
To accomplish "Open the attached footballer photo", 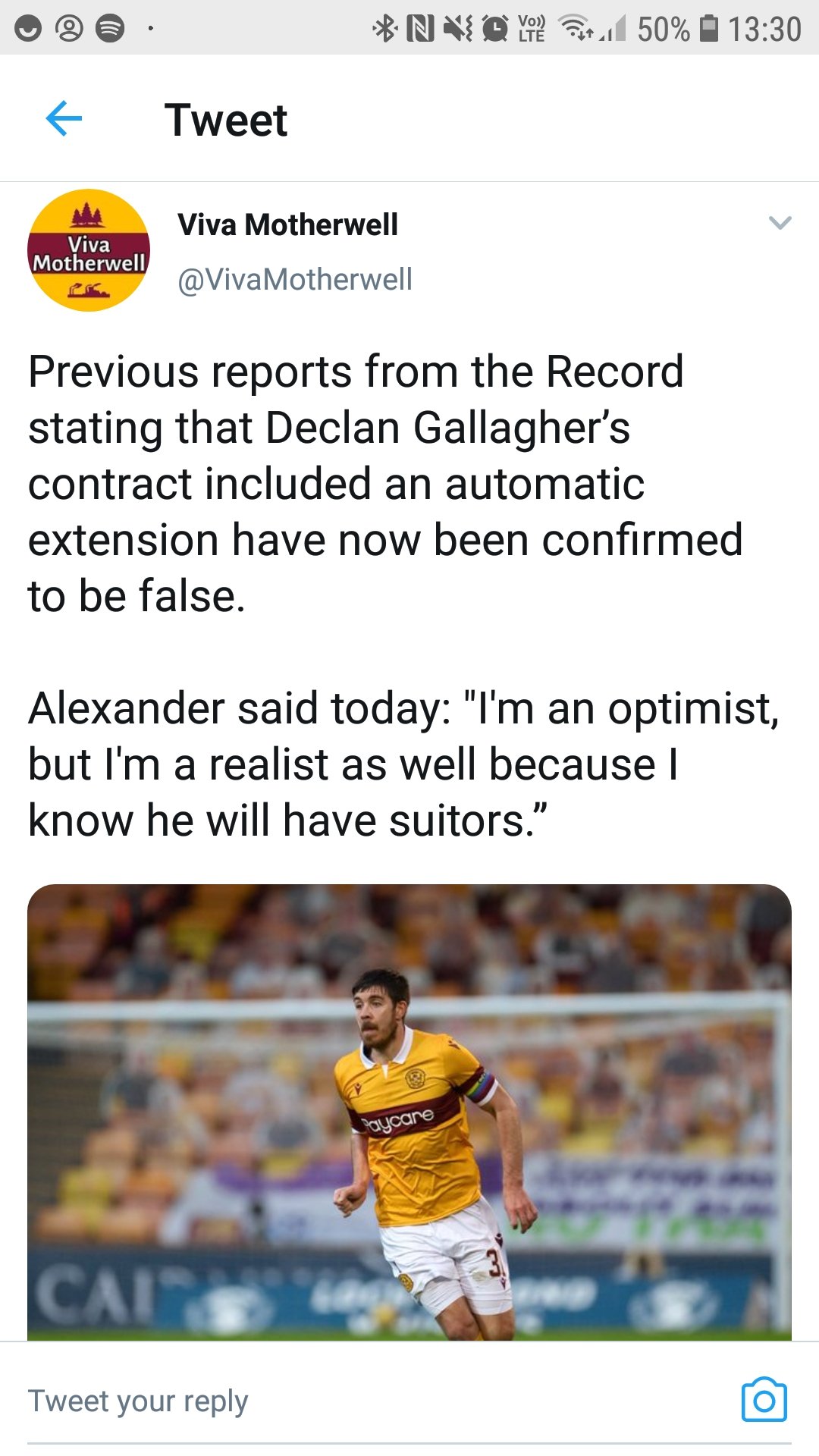I will (409, 1112).
